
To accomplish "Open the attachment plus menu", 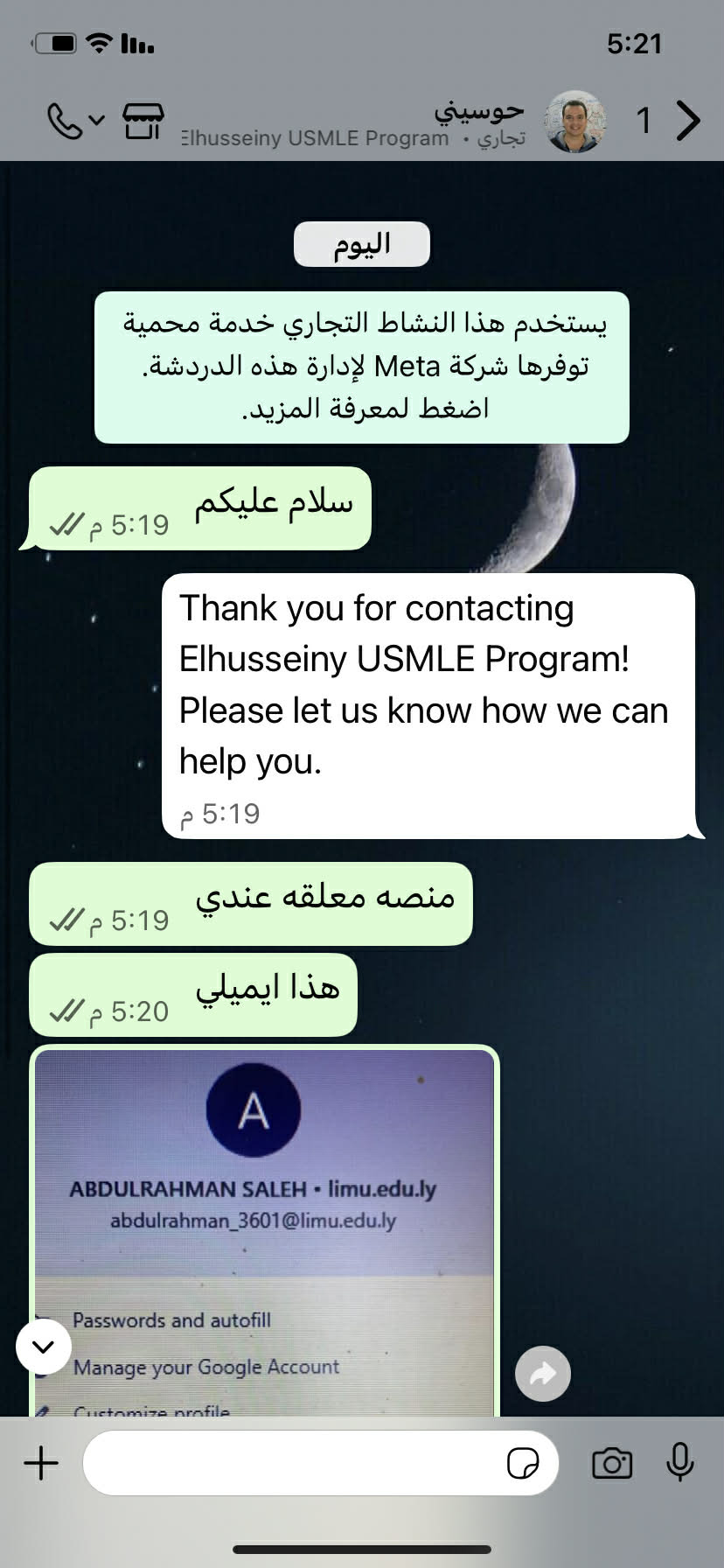I will click(x=41, y=1462).
